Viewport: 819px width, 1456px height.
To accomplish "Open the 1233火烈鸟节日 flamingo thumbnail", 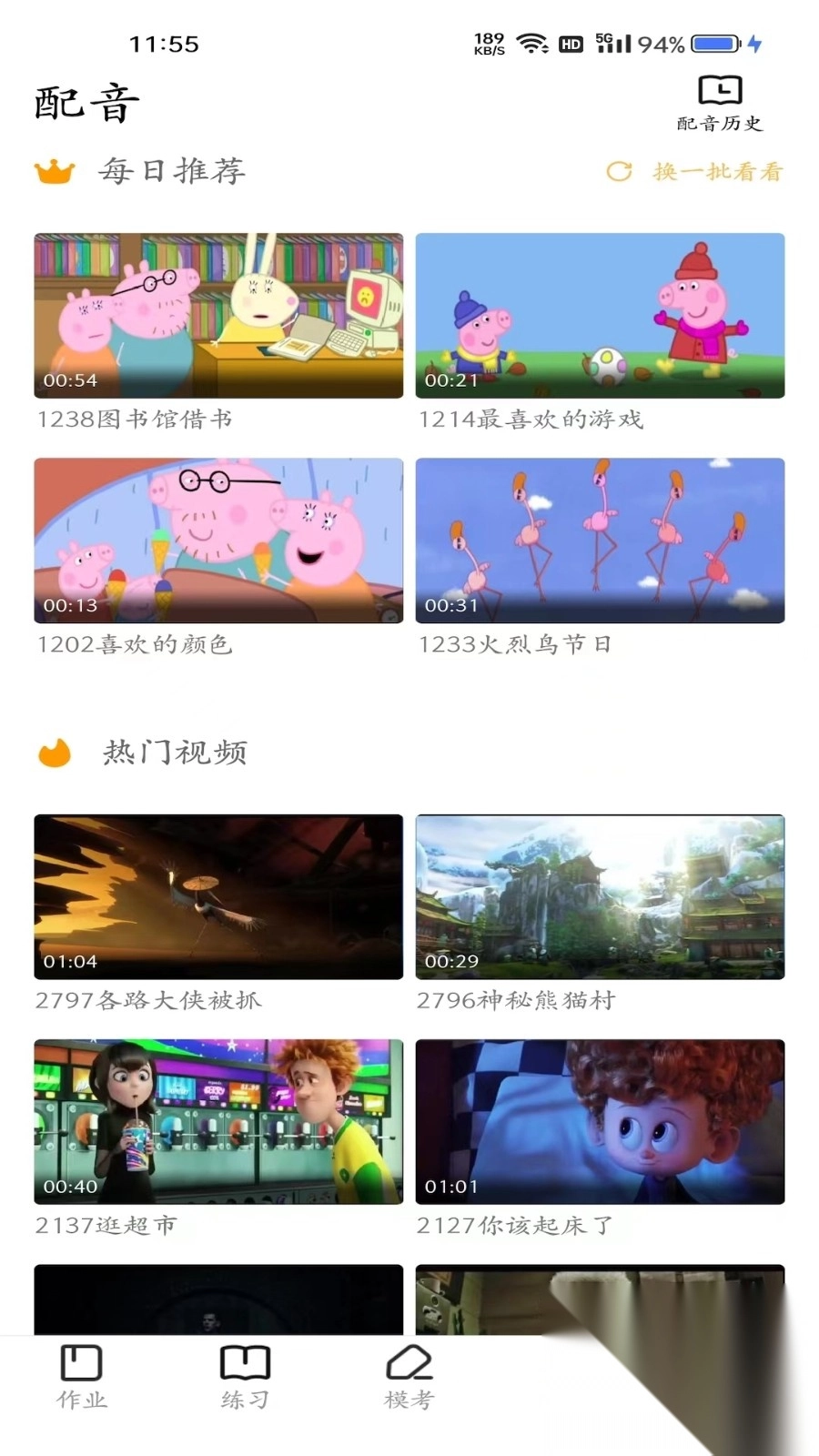I will point(602,541).
